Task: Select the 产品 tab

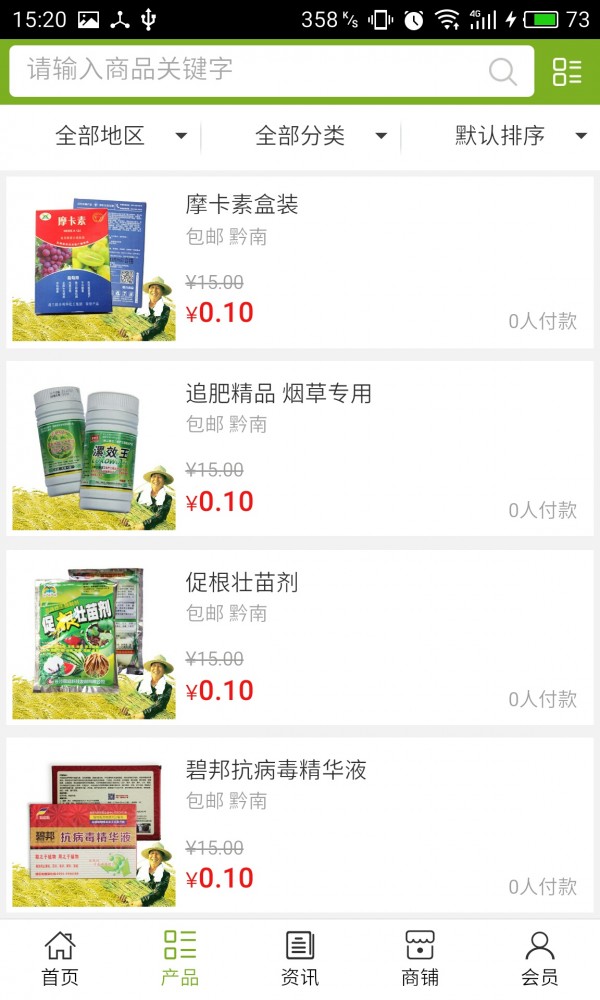Action: click(180, 958)
